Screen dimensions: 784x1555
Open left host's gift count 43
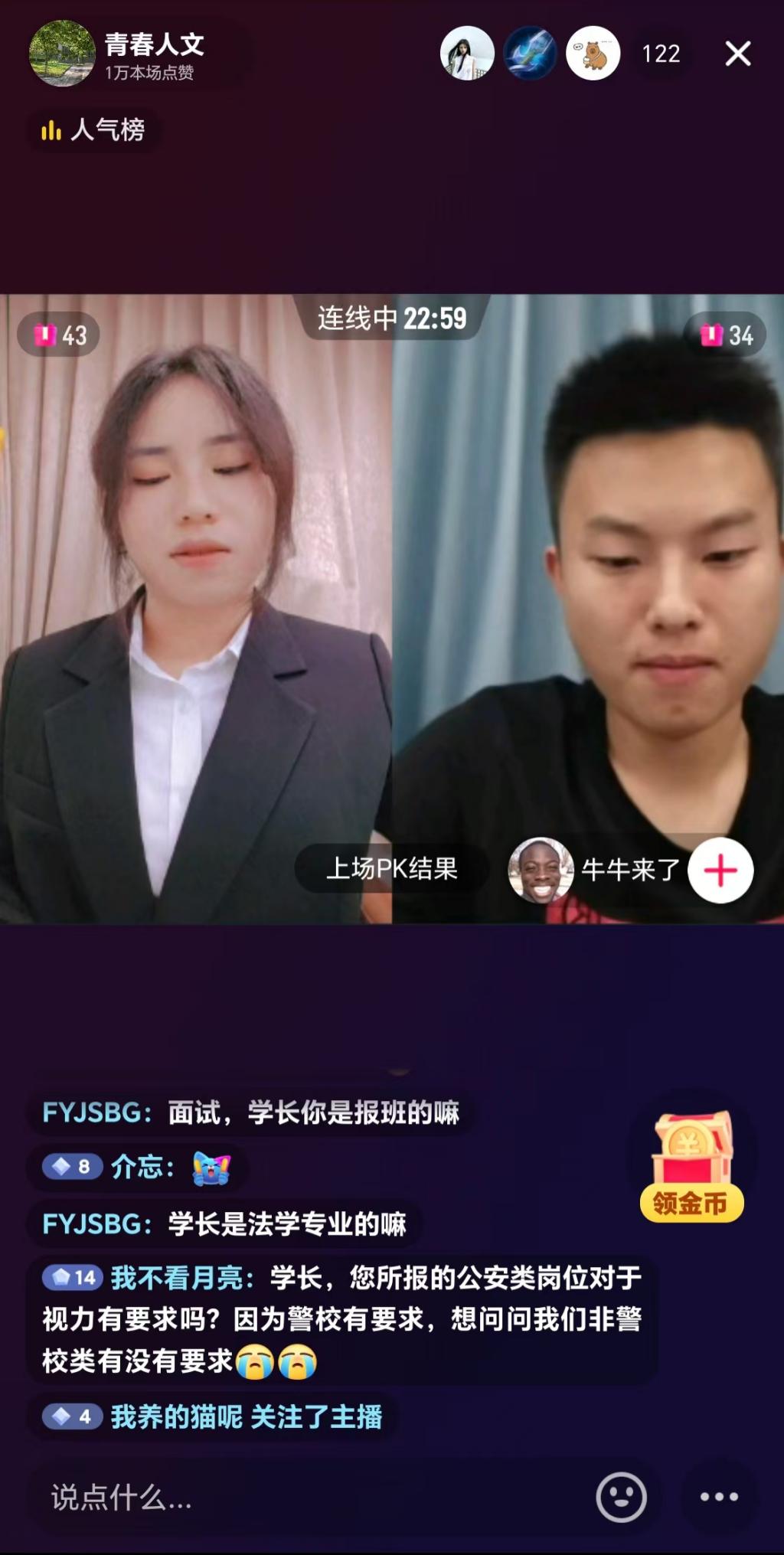point(59,335)
